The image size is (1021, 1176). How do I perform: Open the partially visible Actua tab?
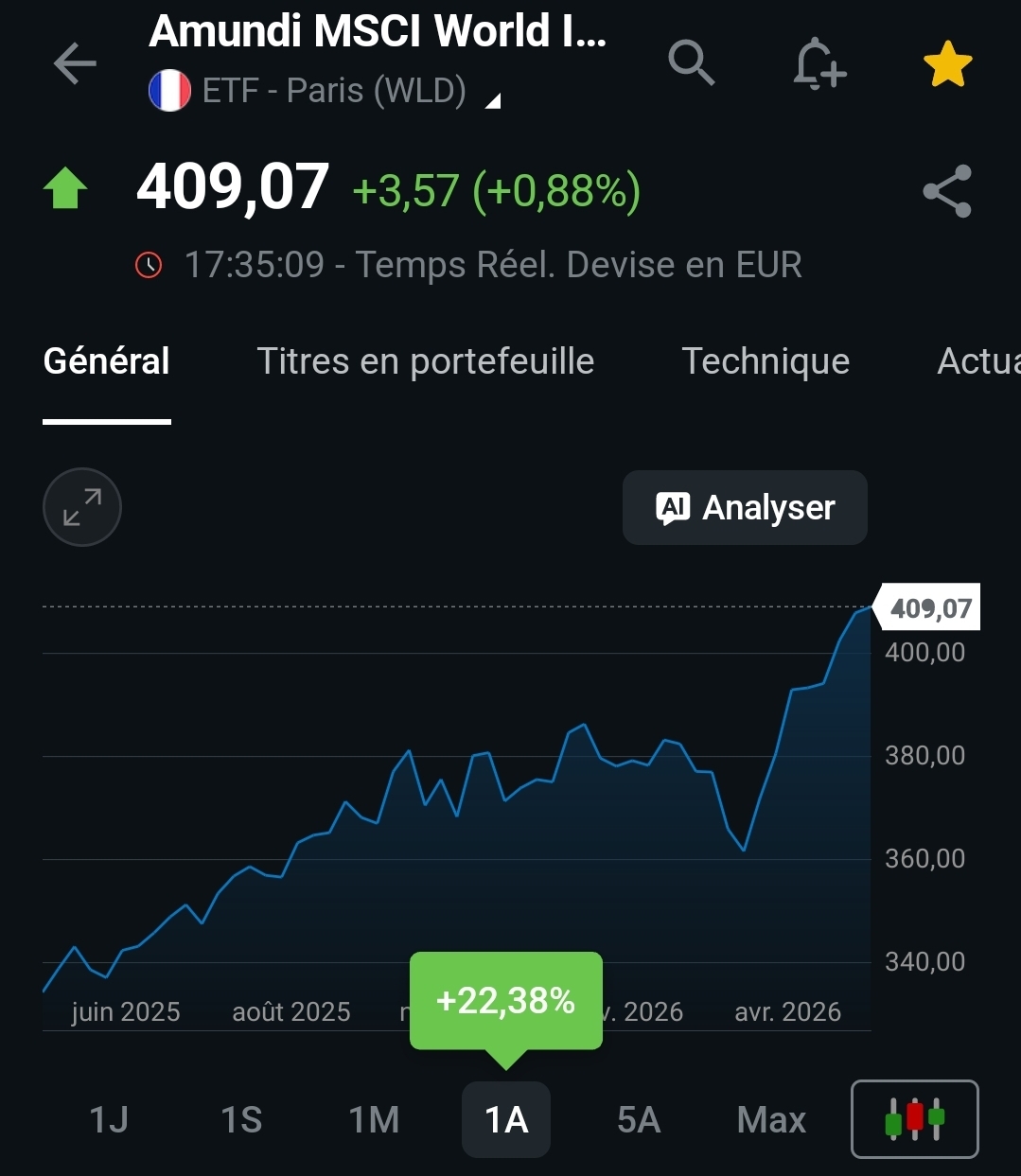point(978,361)
